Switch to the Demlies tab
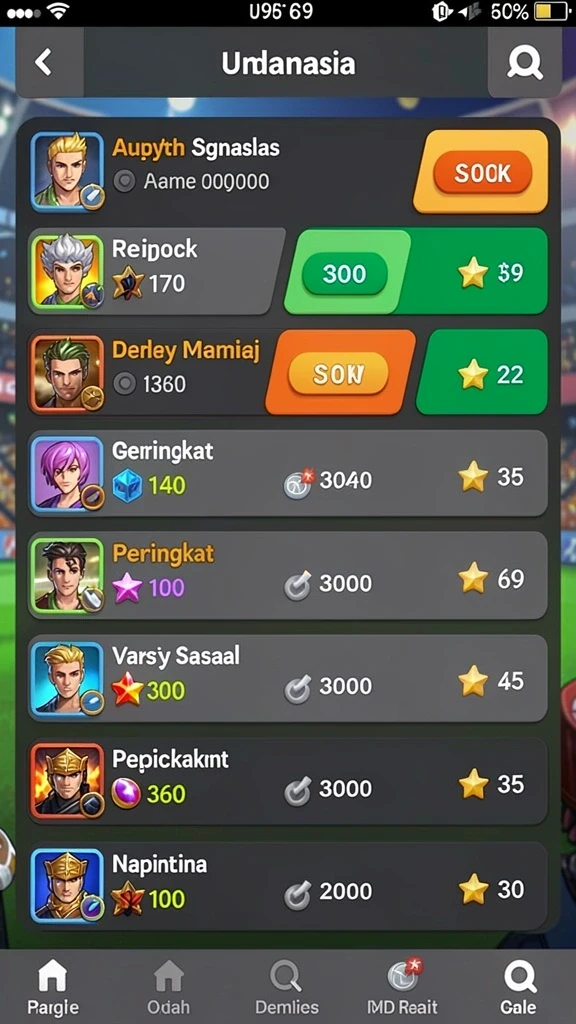Viewport: 576px width, 1024px height. click(287, 987)
